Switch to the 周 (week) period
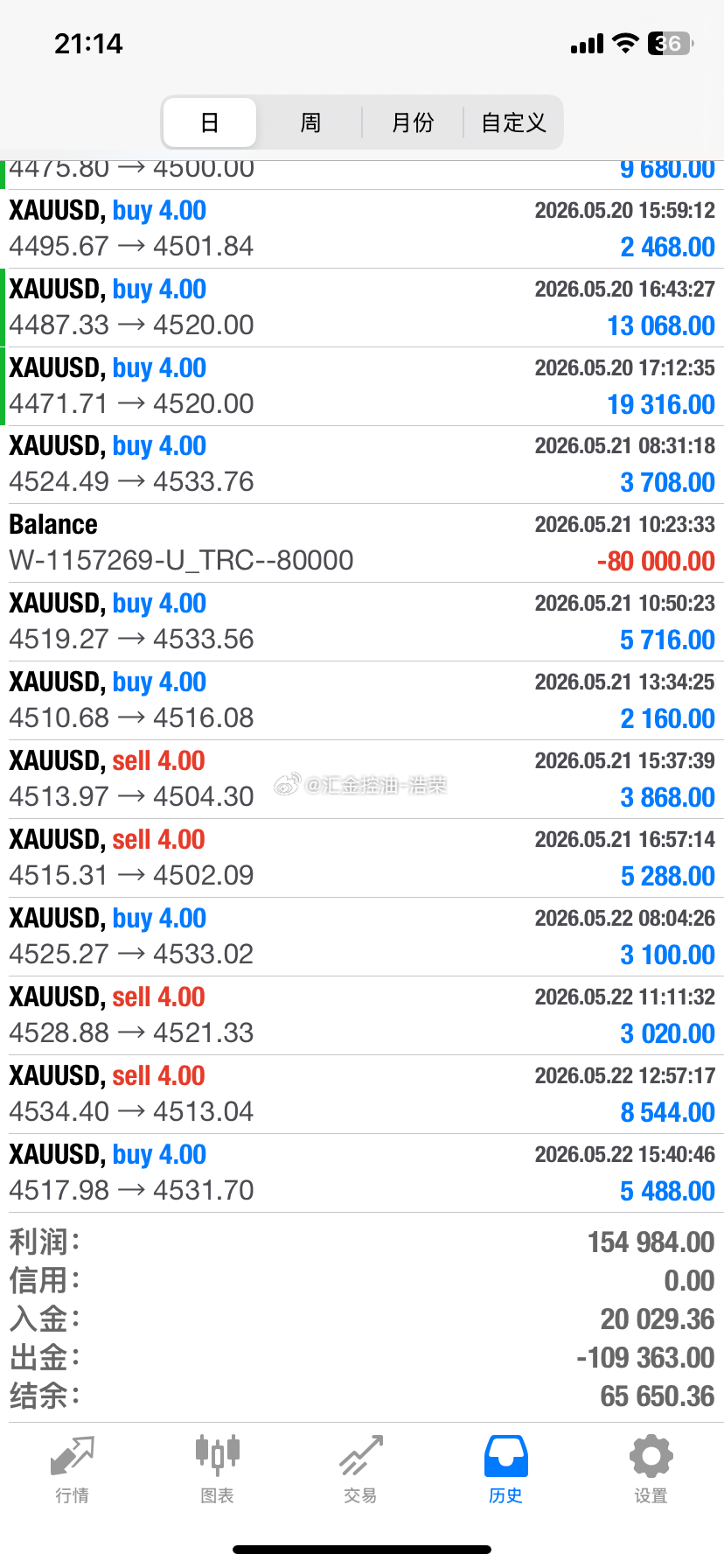This screenshot has width=724, height=1568. click(x=310, y=122)
